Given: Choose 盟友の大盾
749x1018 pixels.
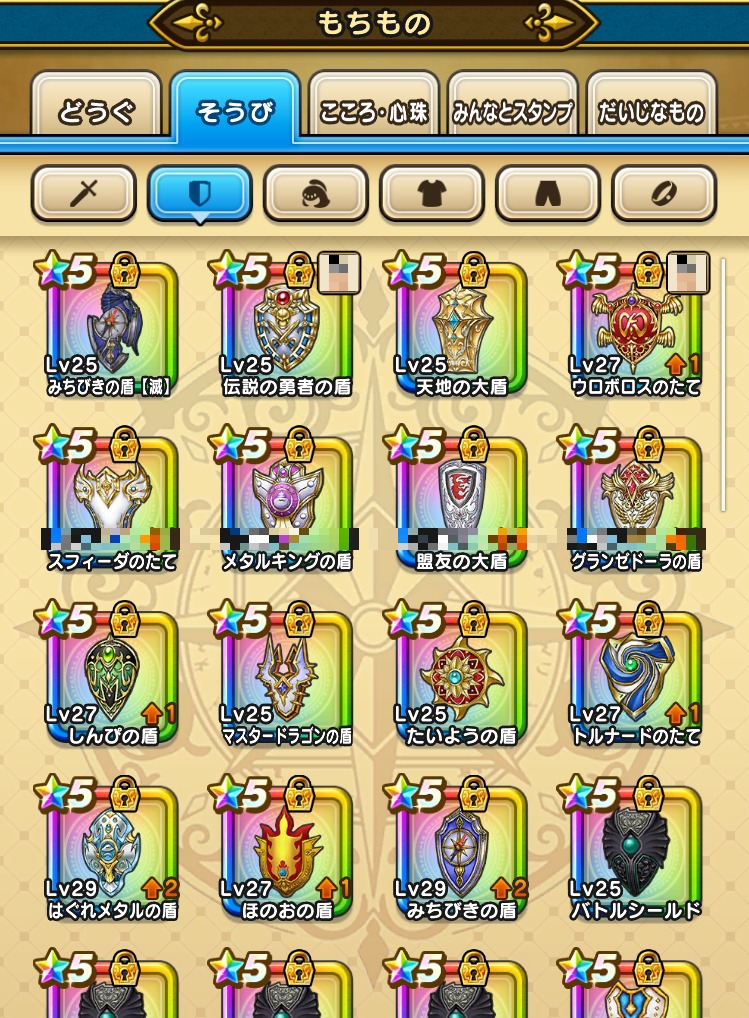Looking at the screenshot, I should [x=461, y=504].
